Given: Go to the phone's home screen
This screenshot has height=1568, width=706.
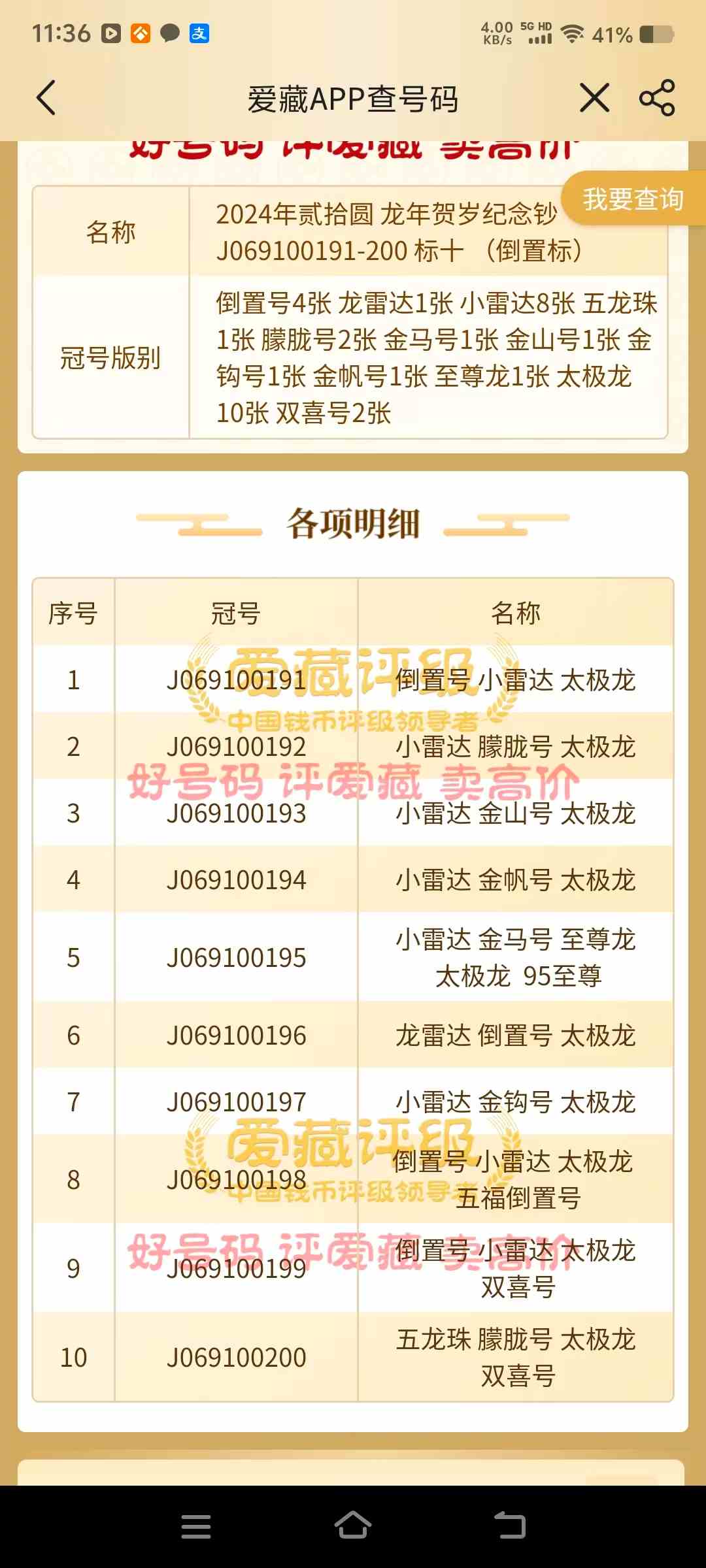Looking at the screenshot, I should [353, 1525].
